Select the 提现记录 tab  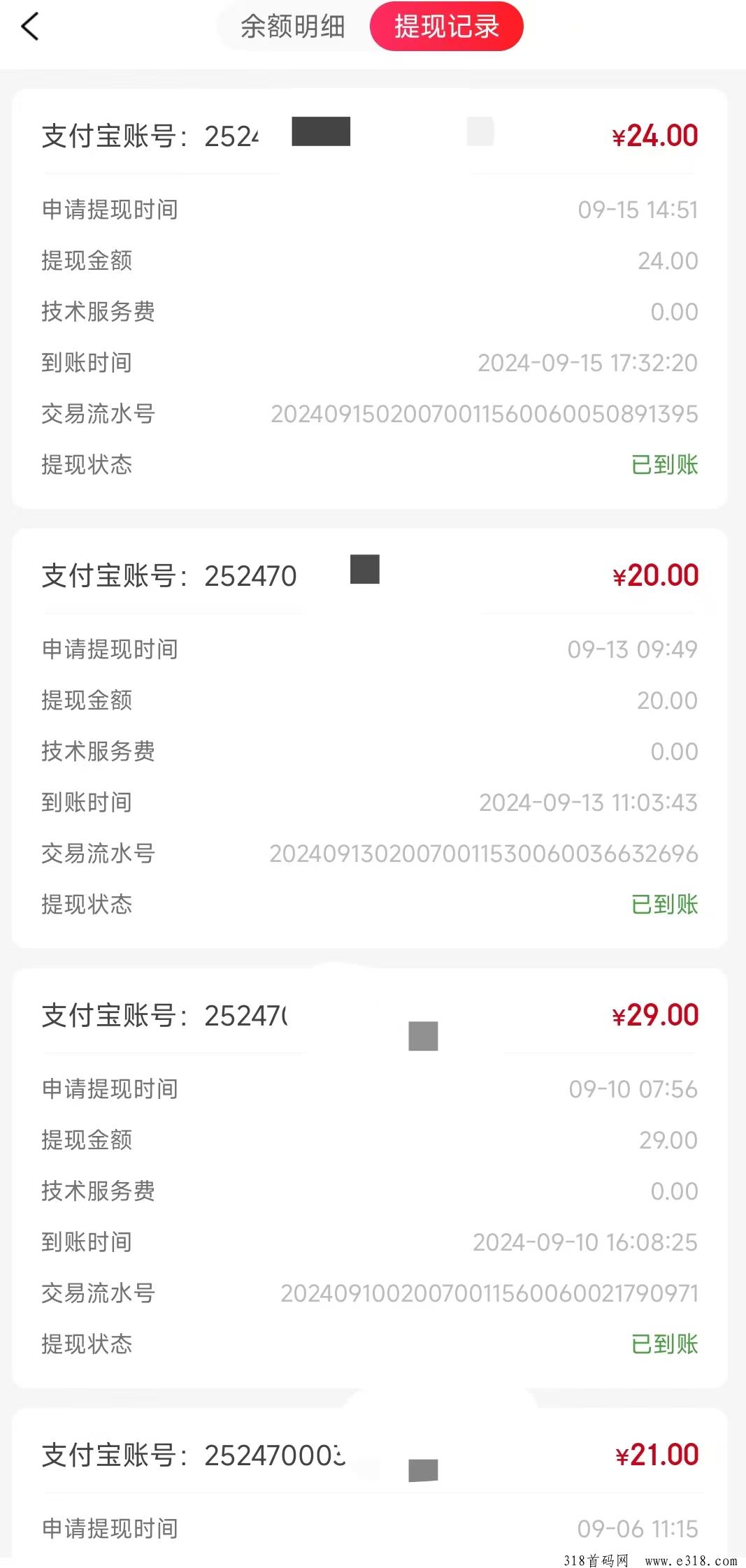pos(447,27)
